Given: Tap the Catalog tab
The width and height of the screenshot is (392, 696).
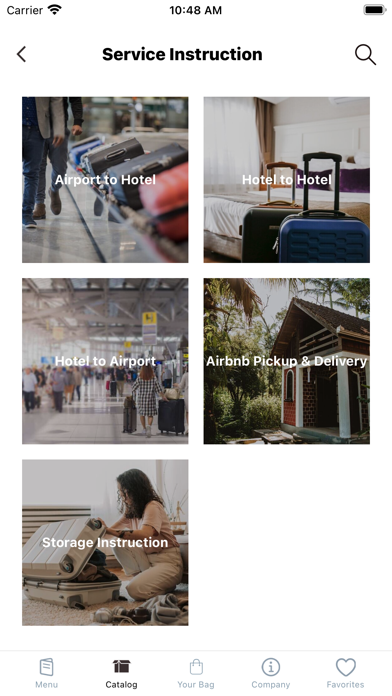Looking at the screenshot, I should click(121, 673).
